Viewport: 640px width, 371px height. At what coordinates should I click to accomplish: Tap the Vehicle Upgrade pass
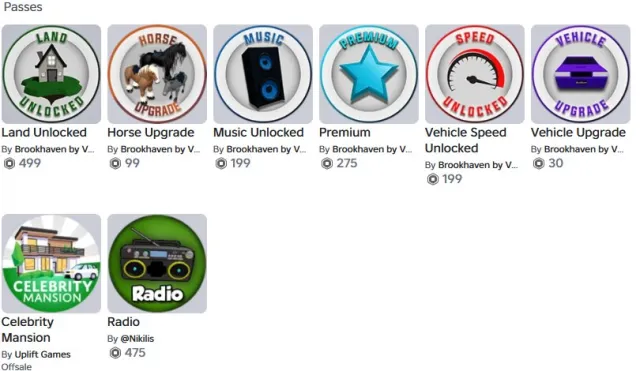point(580,74)
